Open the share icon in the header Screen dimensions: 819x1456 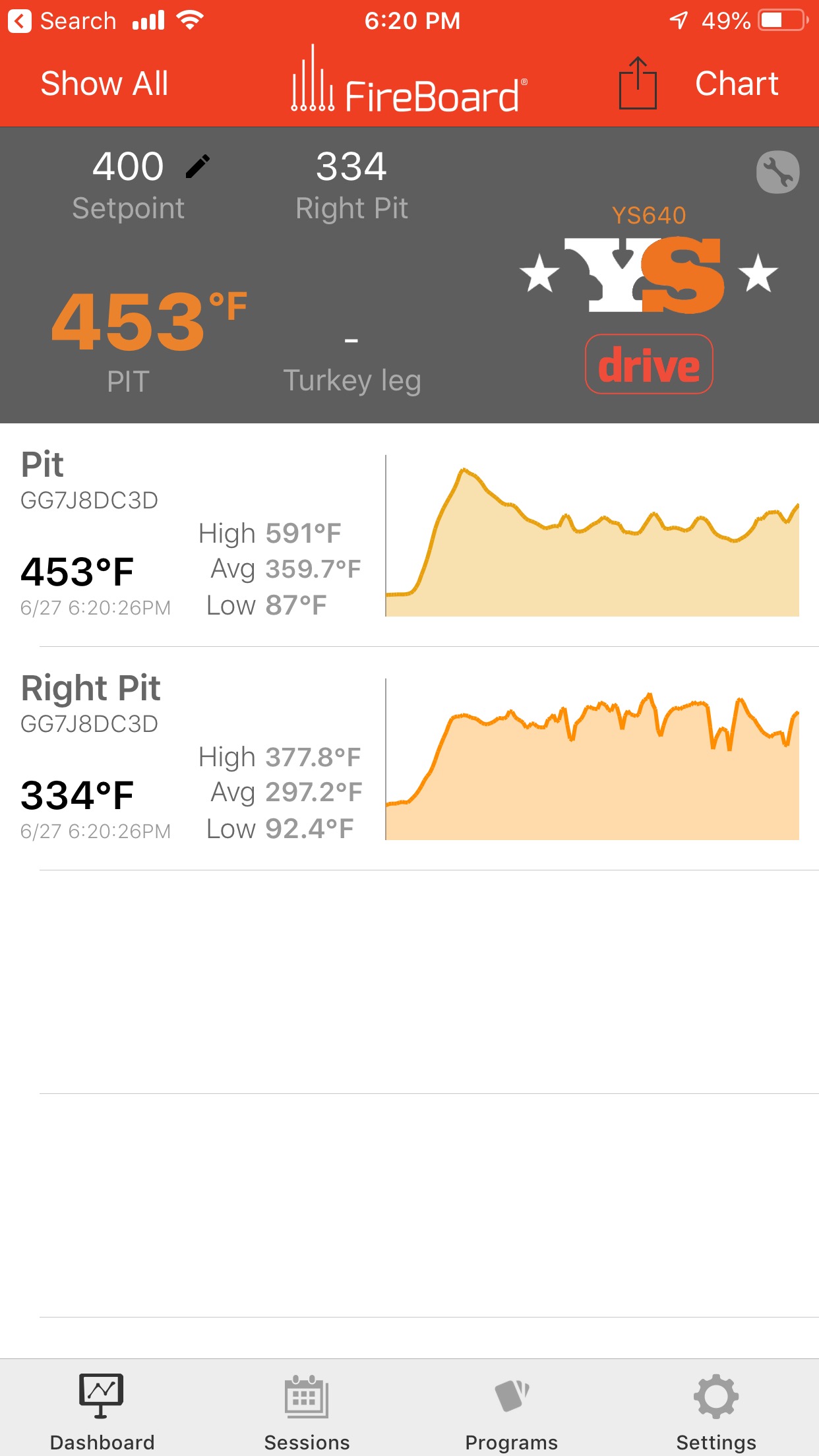[x=637, y=84]
